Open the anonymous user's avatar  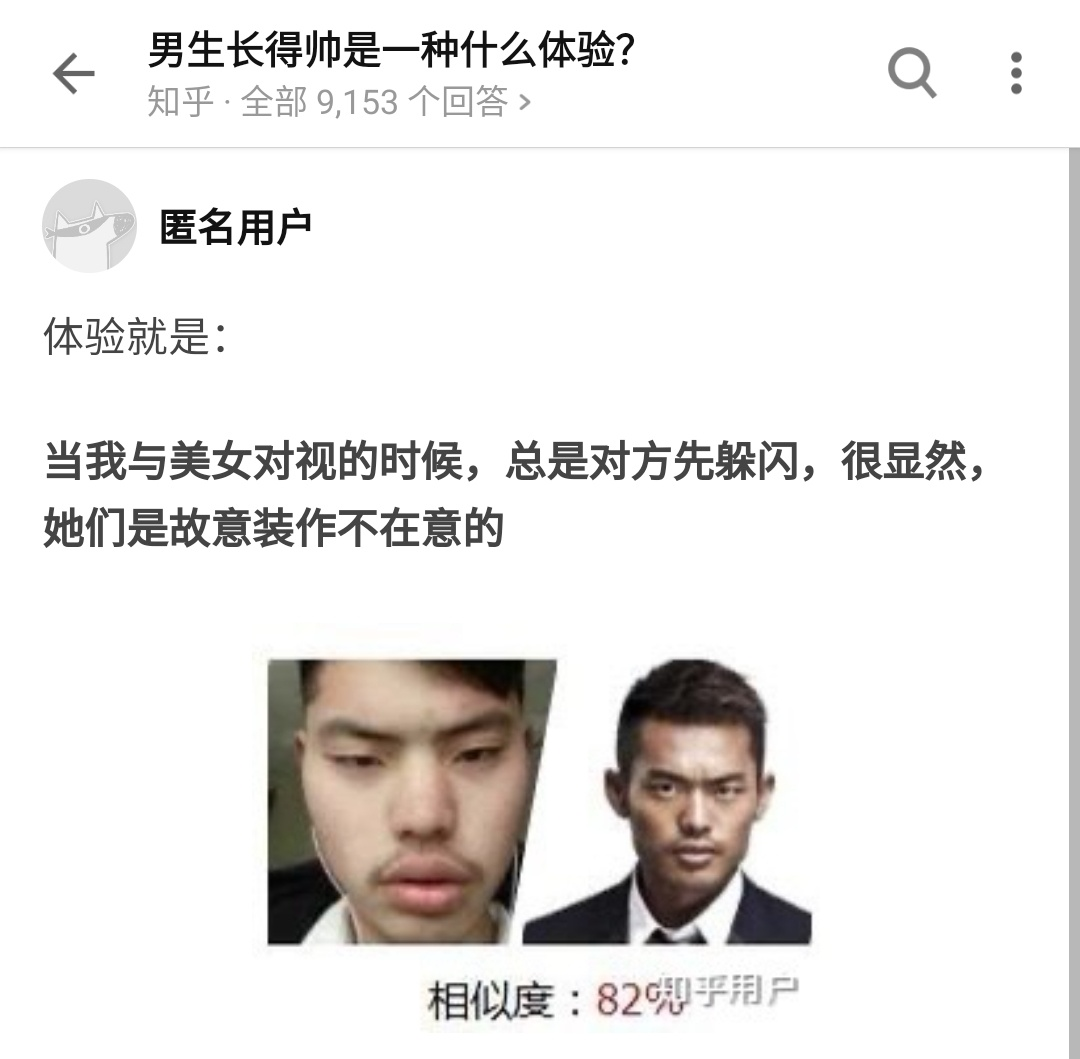[89, 226]
